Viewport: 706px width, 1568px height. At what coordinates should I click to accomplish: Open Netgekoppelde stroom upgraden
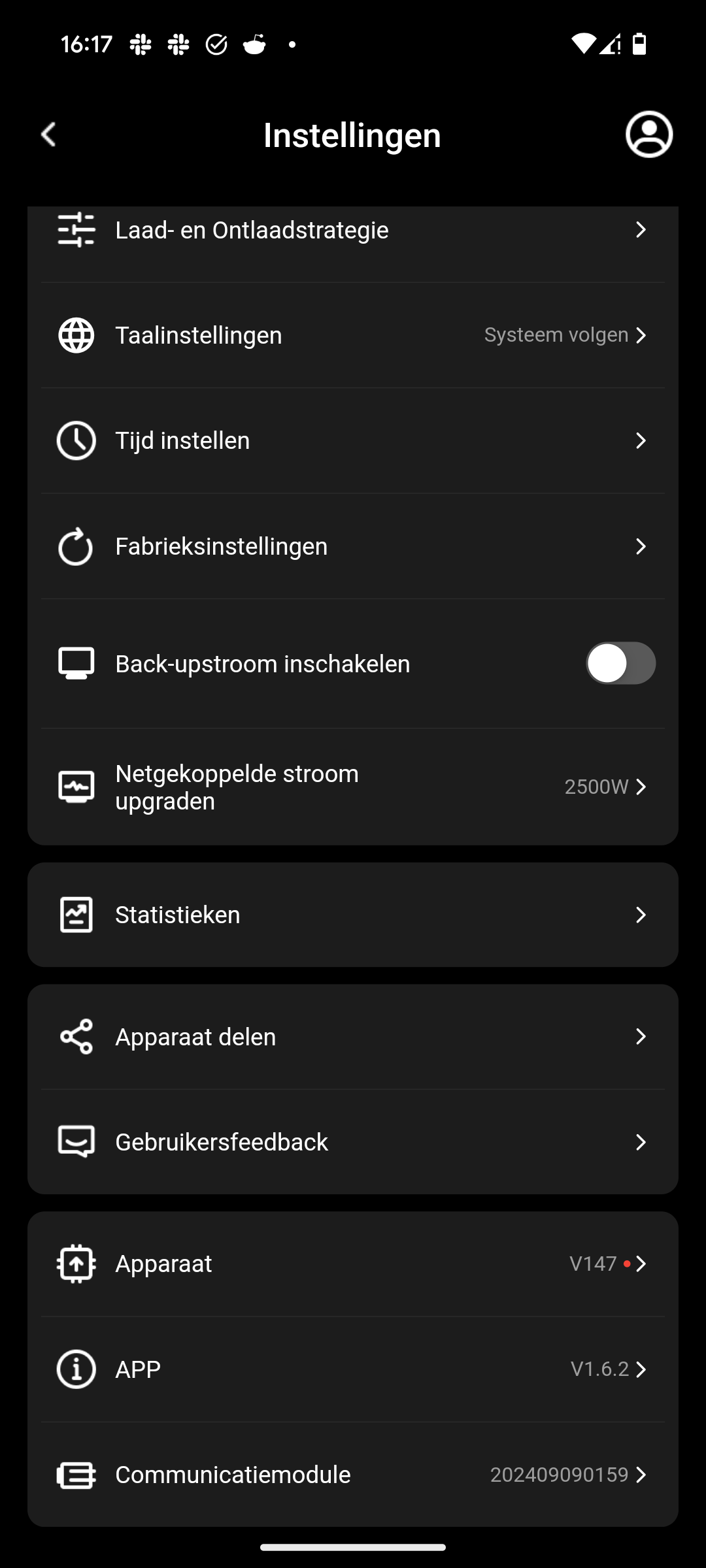point(353,787)
